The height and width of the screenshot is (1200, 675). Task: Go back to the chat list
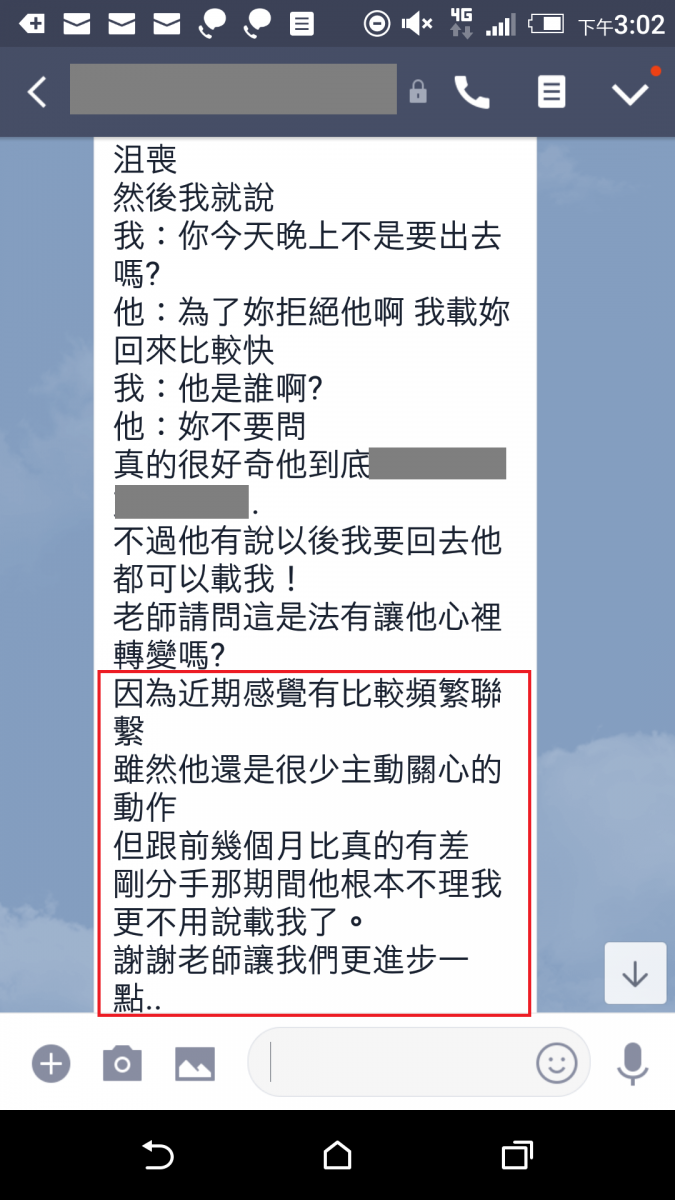(37, 93)
